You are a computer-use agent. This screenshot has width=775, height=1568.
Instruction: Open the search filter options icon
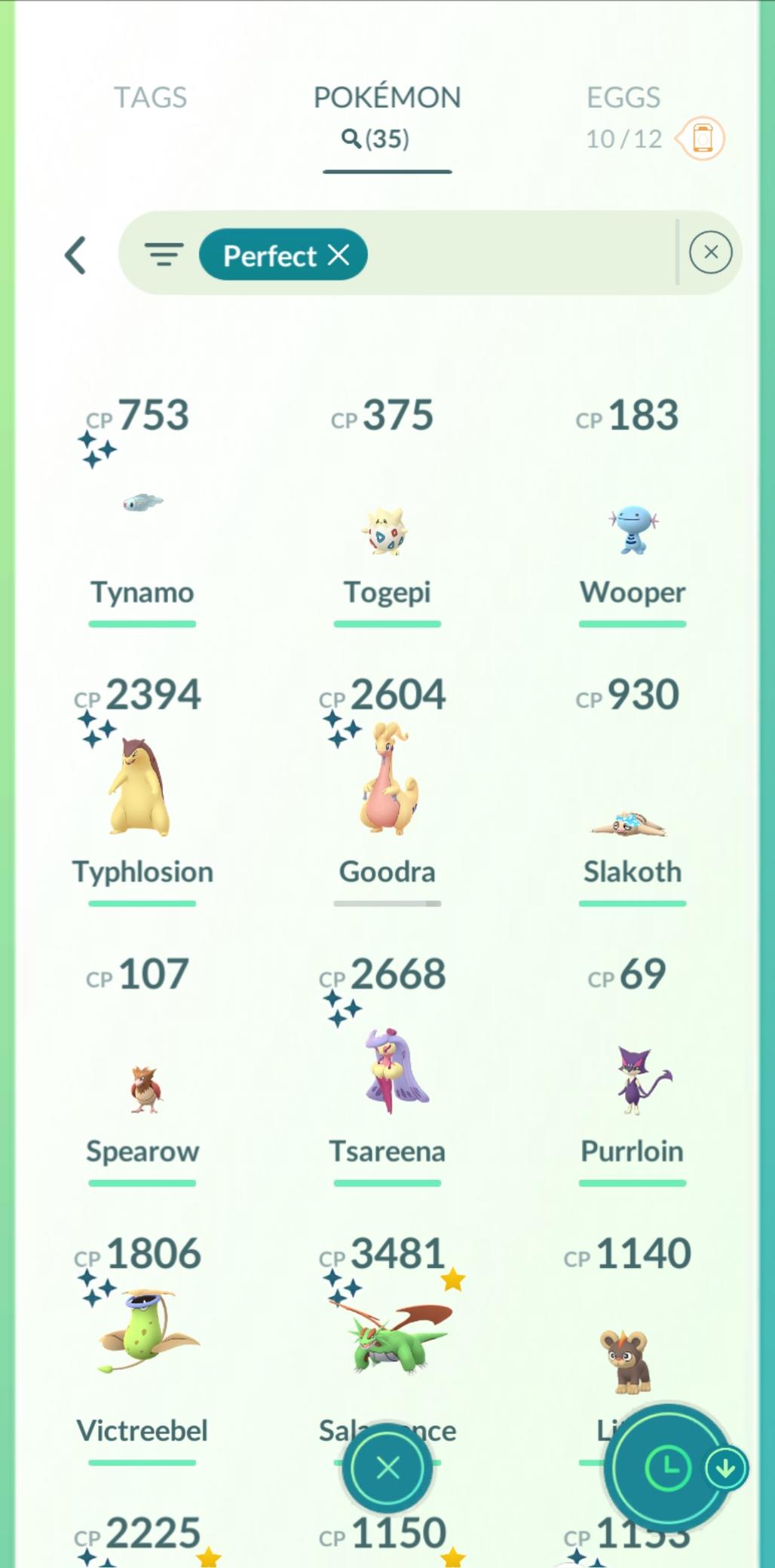point(164,255)
